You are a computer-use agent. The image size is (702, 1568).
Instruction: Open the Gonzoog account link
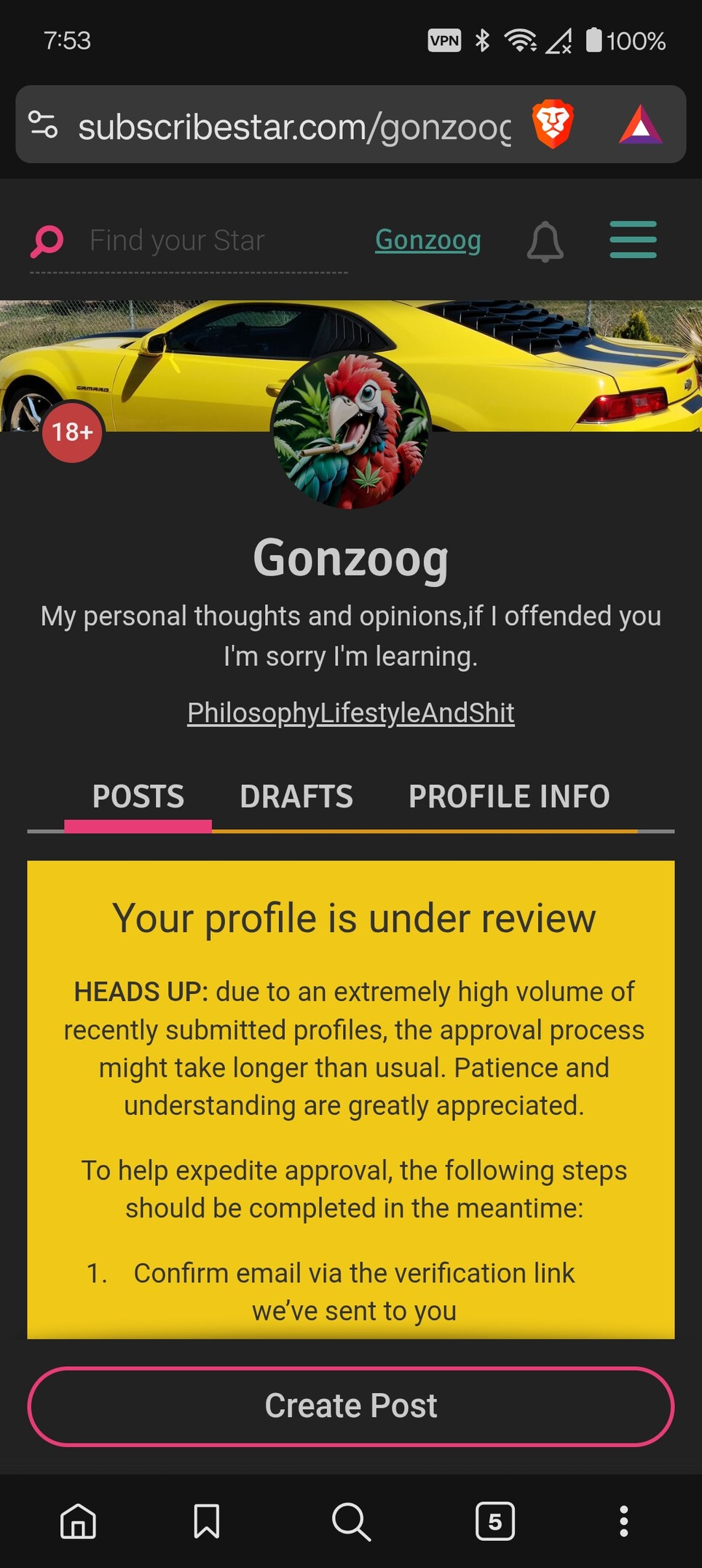pyautogui.click(x=427, y=240)
